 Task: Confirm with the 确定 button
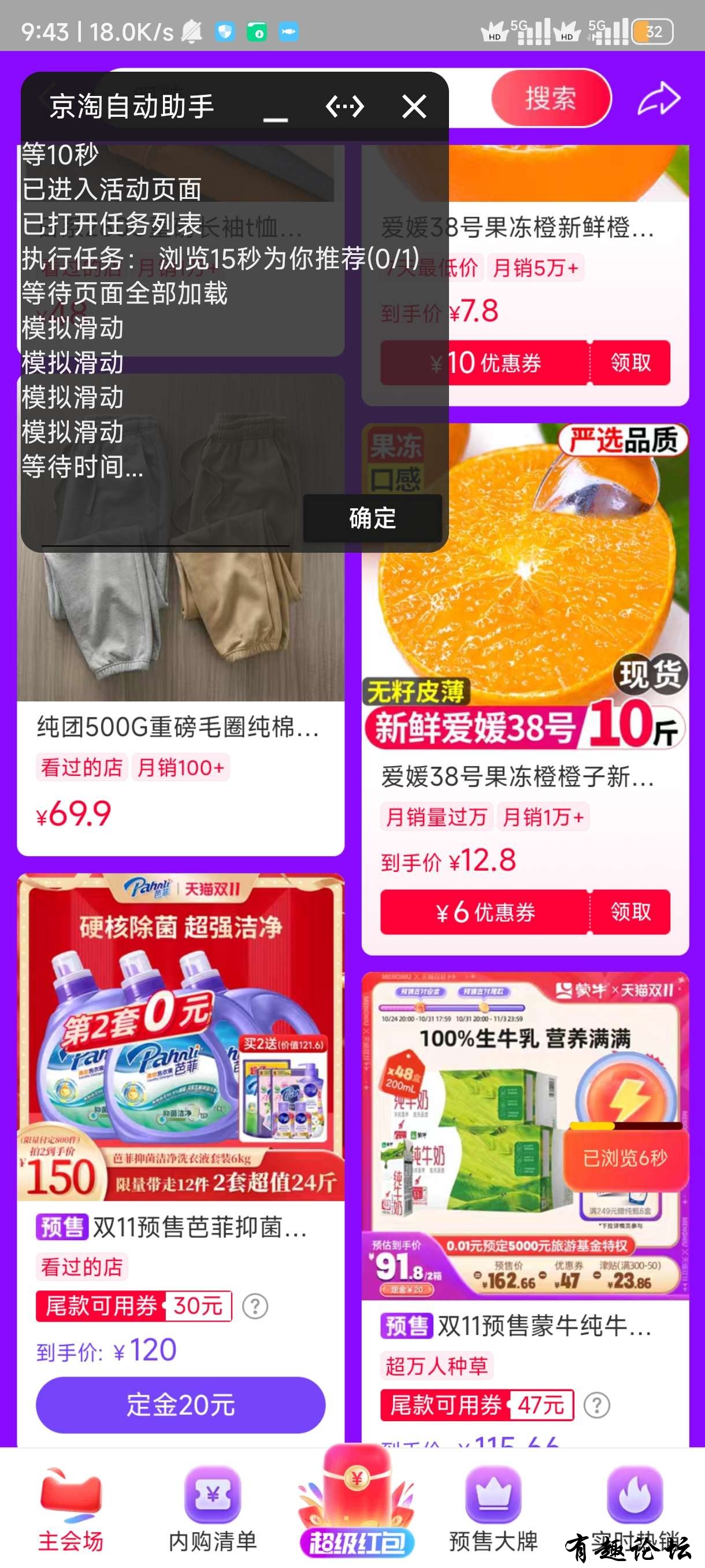(x=372, y=519)
